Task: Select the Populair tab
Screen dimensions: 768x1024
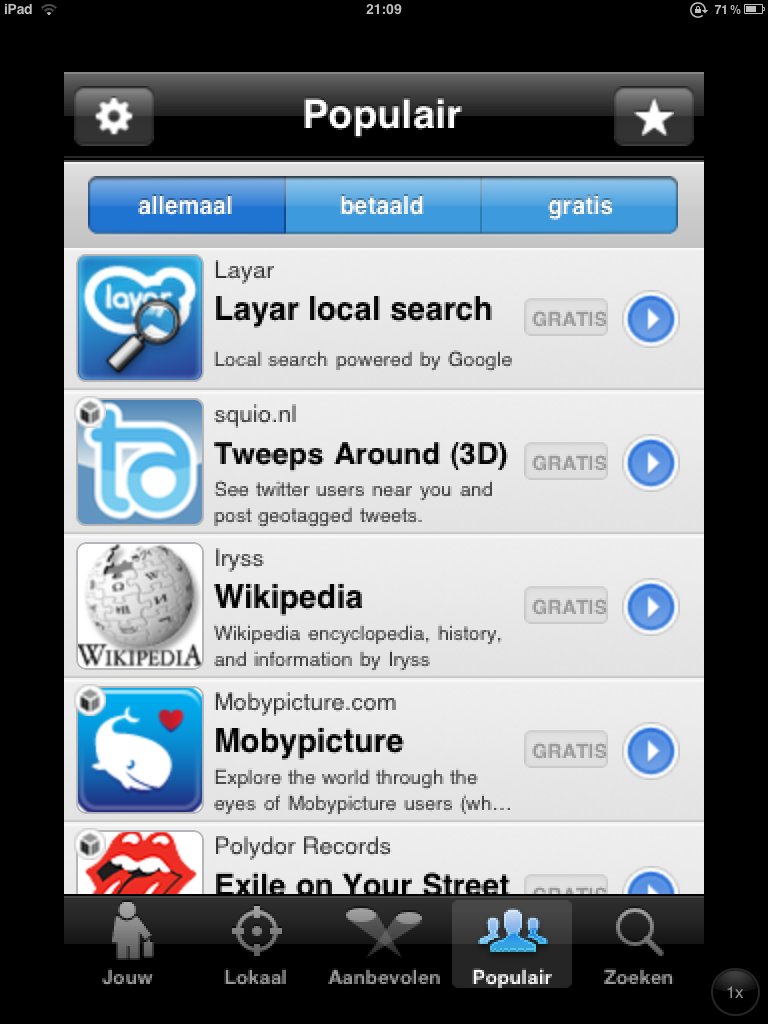Action: [511, 944]
